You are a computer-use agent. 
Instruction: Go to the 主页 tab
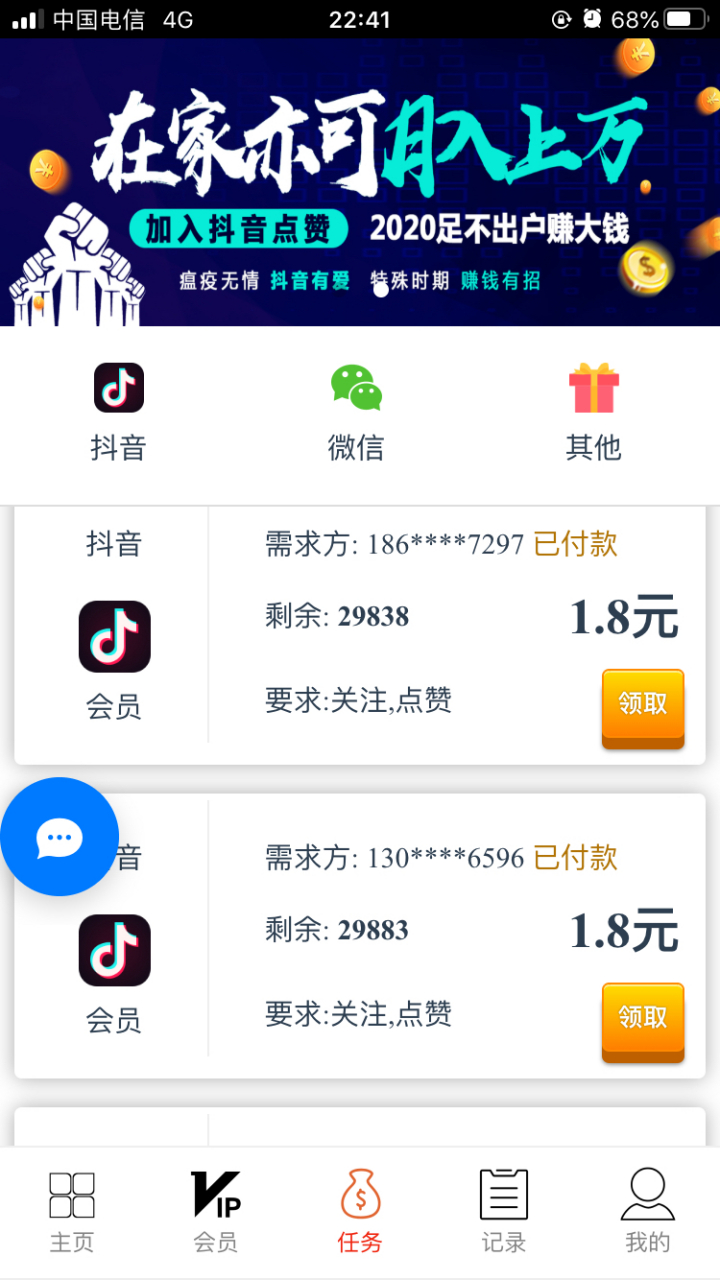pyautogui.click(x=72, y=1212)
